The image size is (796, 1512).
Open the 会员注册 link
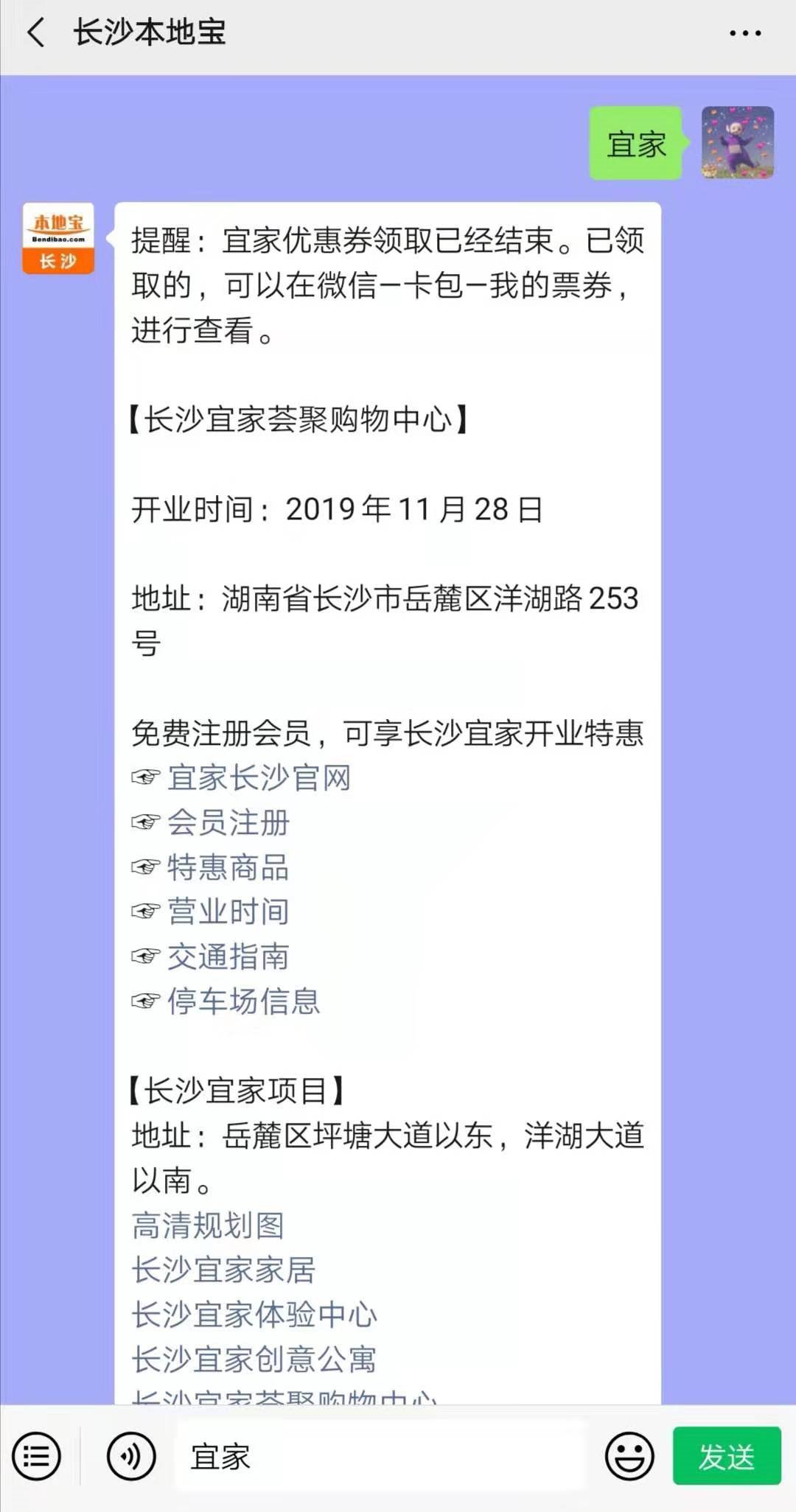pyautogui.click(x=228, y=823)
